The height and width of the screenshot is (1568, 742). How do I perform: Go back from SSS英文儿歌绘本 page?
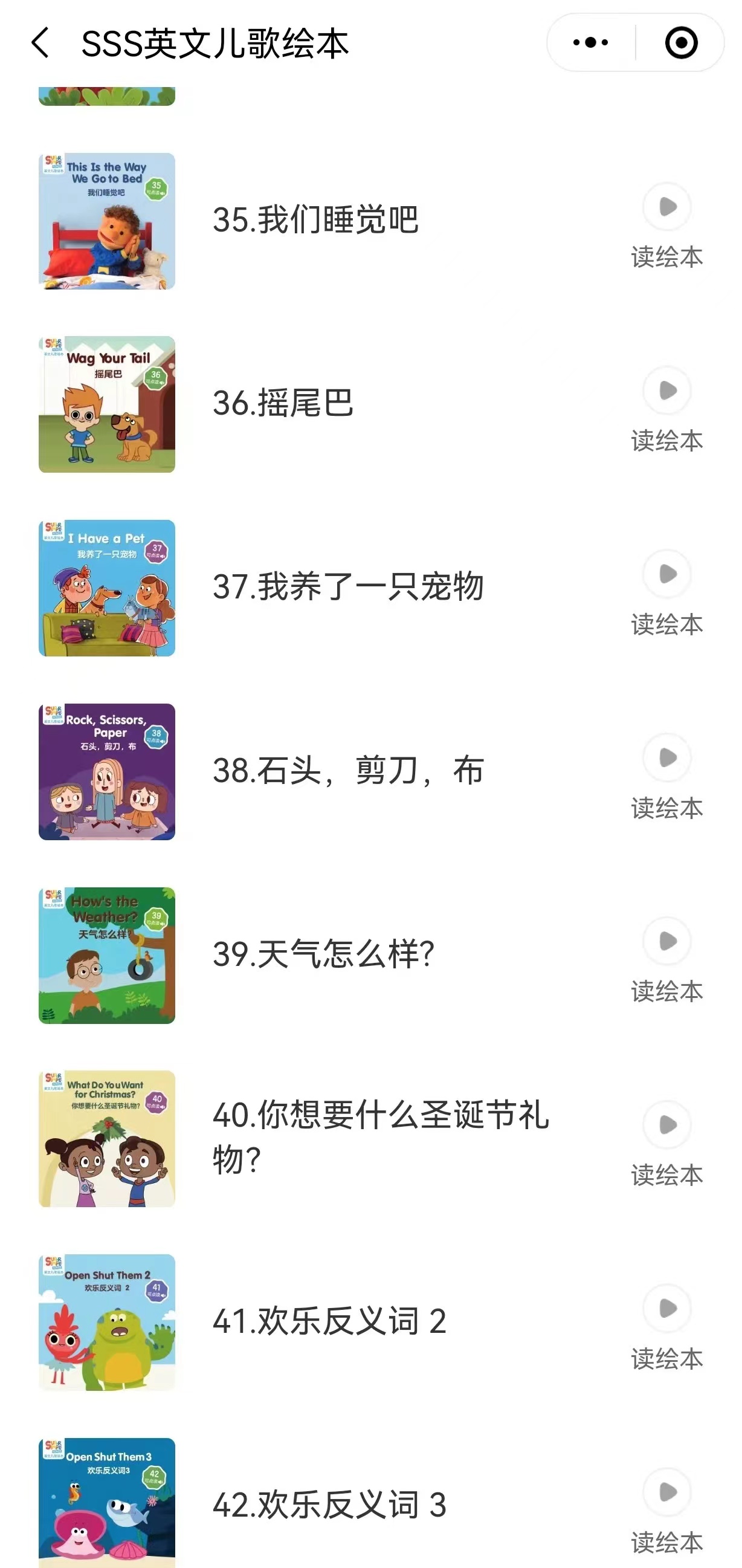40,43
